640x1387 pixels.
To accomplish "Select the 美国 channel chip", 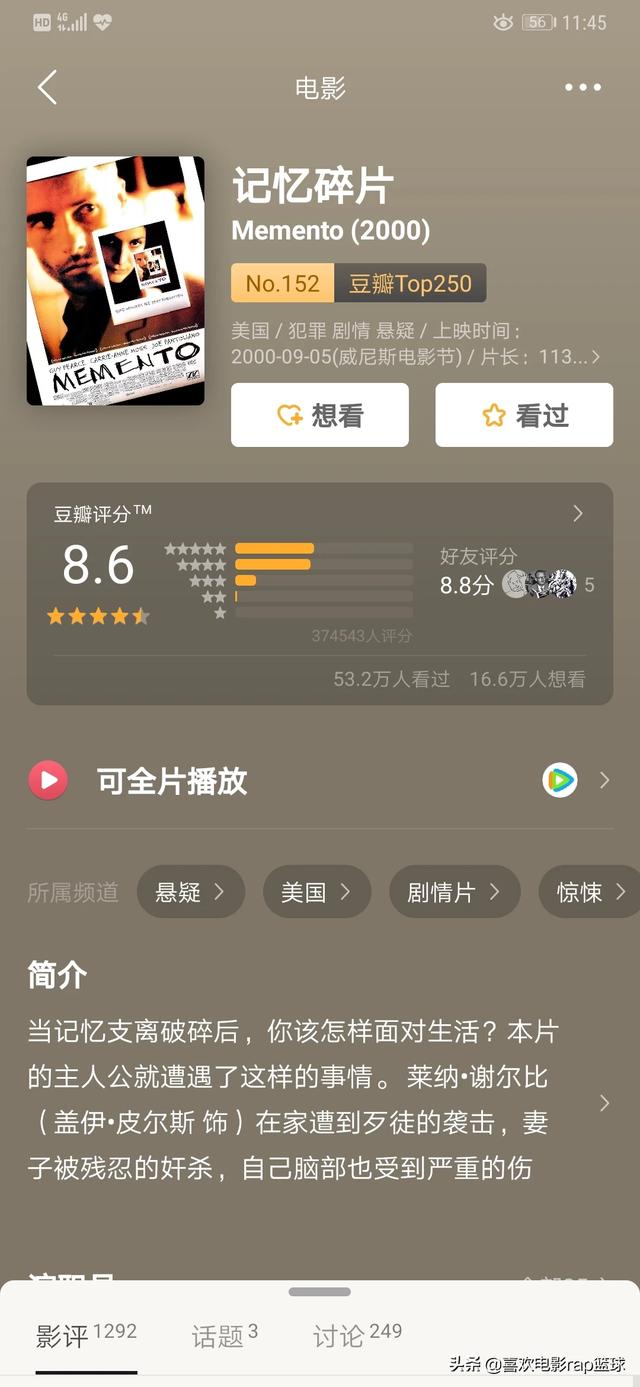I will [x=317, y=892].
